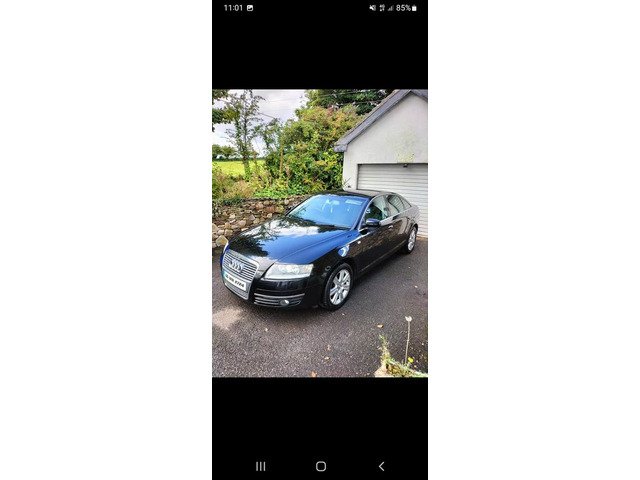Open the recent apps view
This screenshot has height=480, width=640.
point(260,466)
